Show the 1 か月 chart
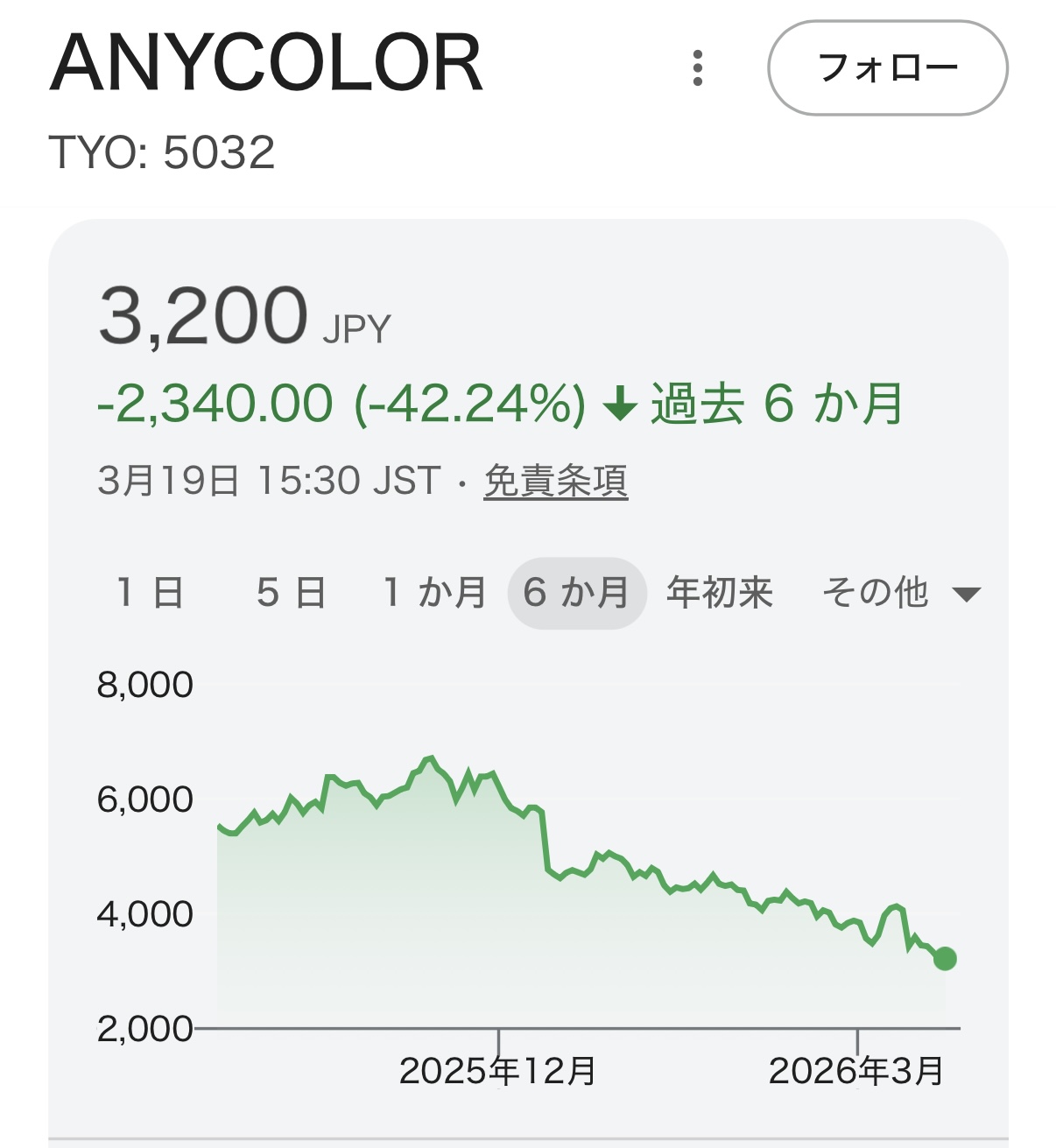This screenshot has height=1148, width=1056. pos(434,593)
